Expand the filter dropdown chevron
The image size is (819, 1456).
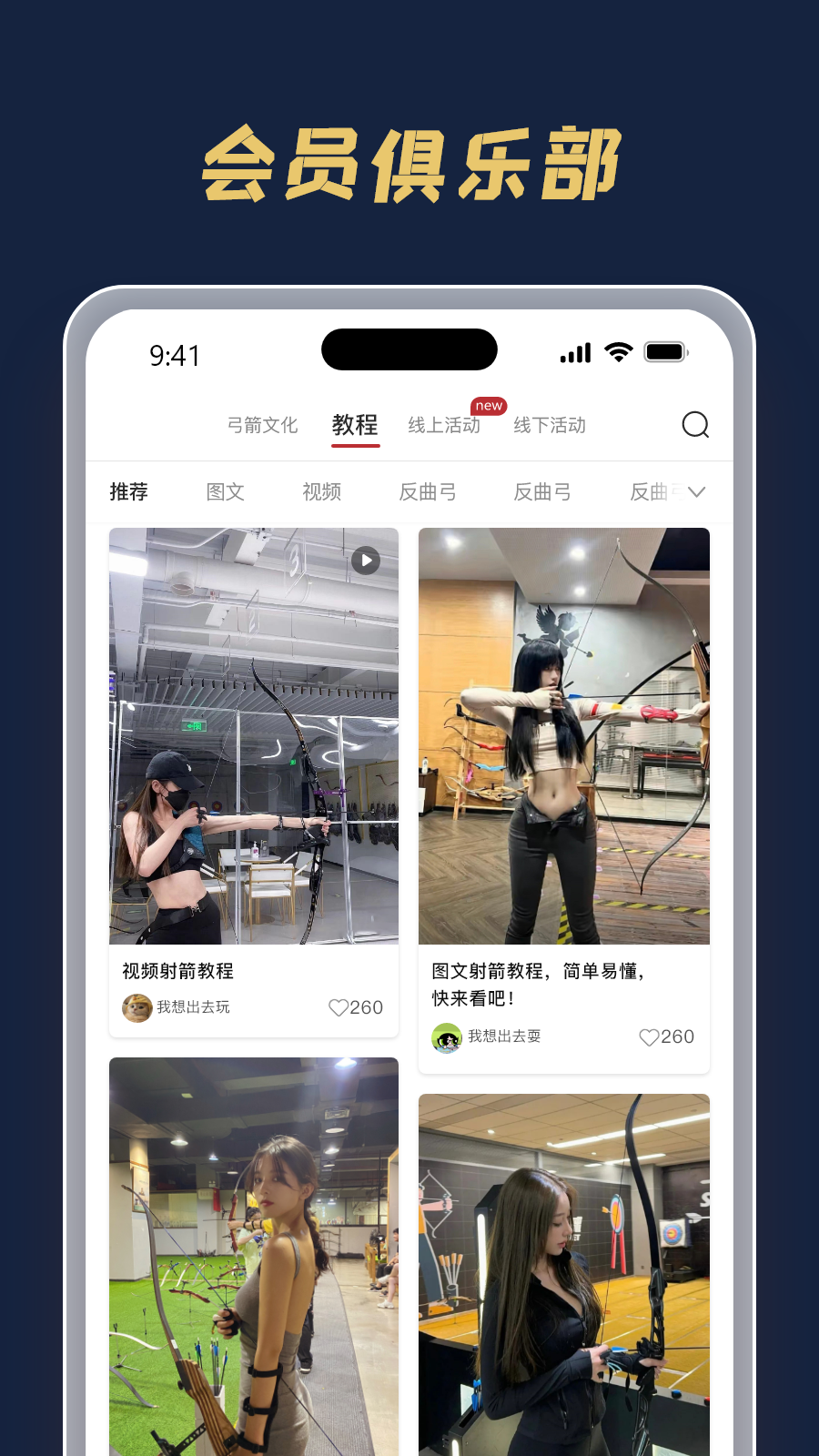698,491
